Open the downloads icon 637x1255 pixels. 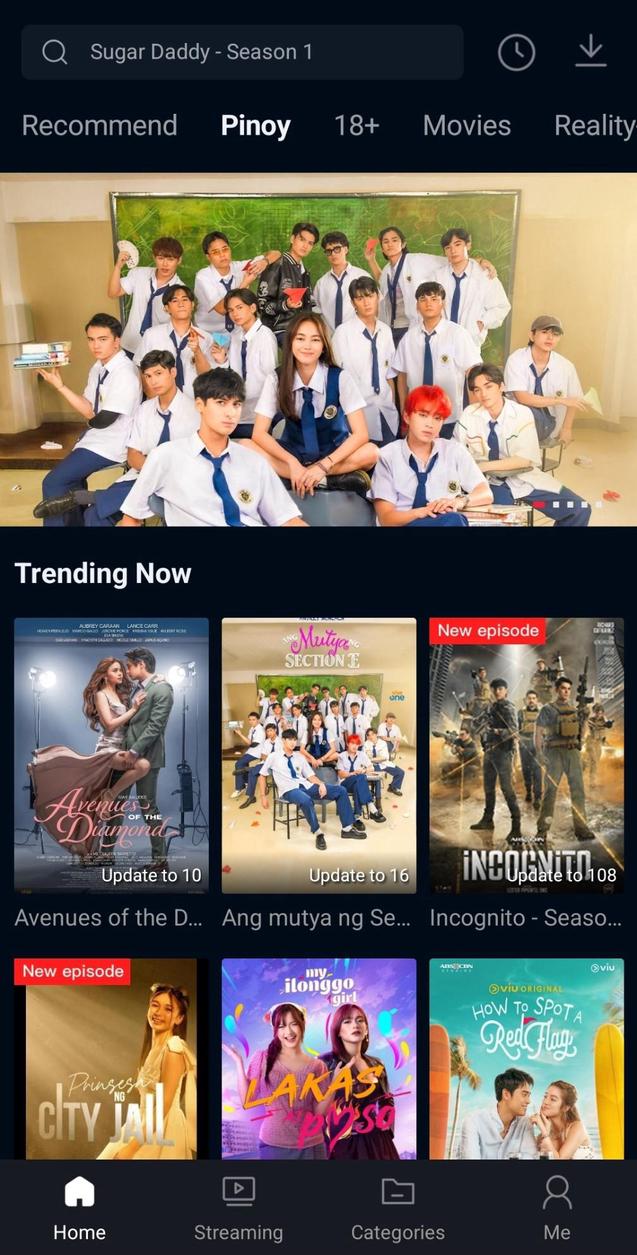[591, 52]
